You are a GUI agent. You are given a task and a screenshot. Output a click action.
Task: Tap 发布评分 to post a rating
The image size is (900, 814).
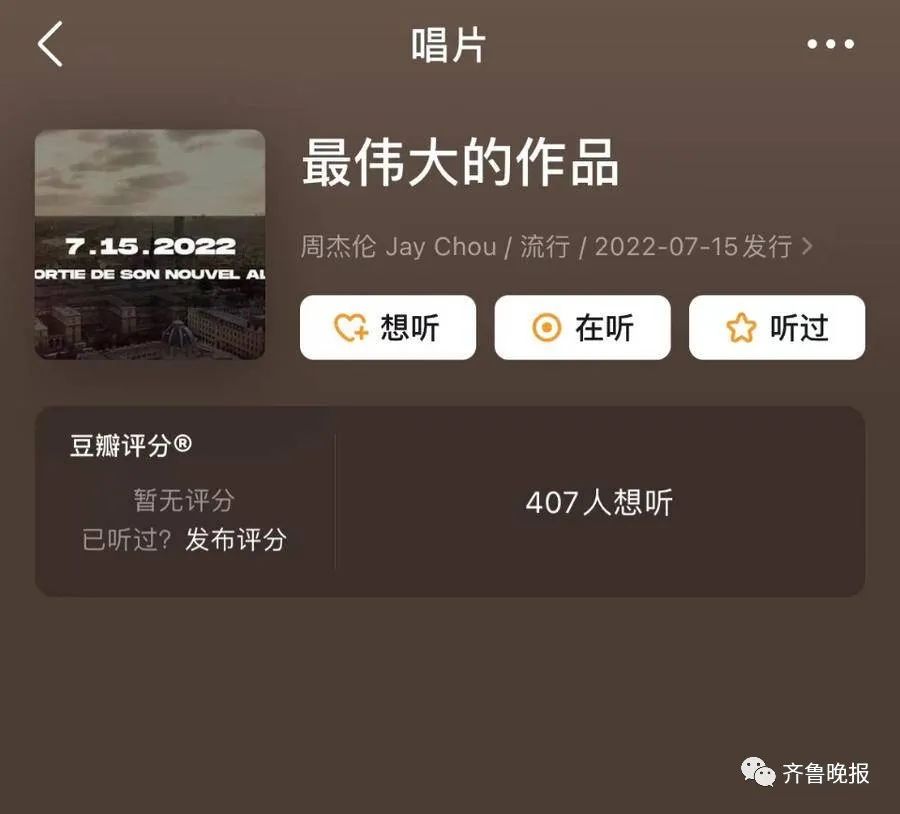pyautogui.click(x=236, y=540)
